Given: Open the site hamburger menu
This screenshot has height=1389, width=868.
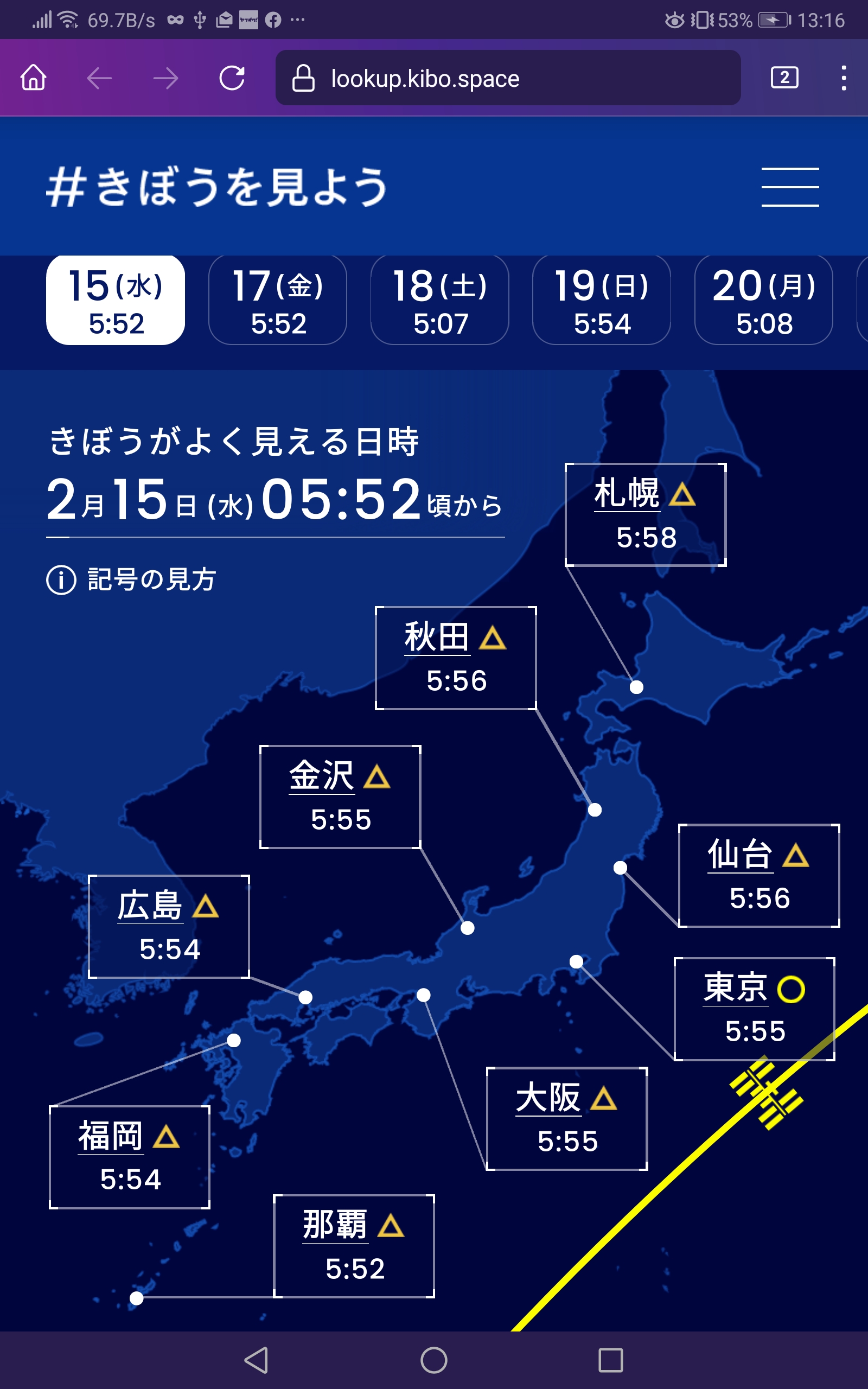Looking at the screenshot, I should [x=790, y=187].
